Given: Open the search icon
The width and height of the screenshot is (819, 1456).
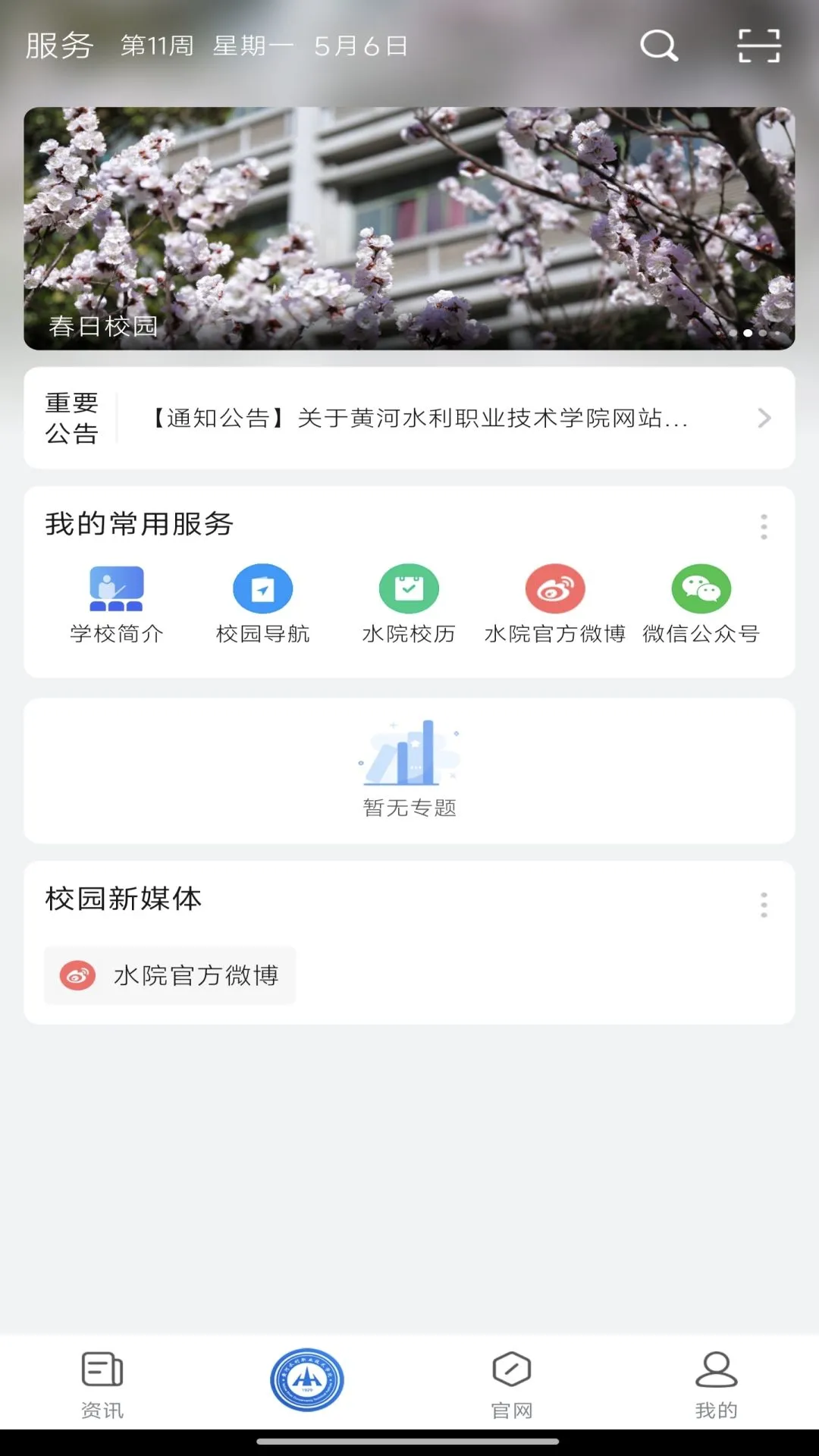Looking at the screenshot, I should [659, 45].
